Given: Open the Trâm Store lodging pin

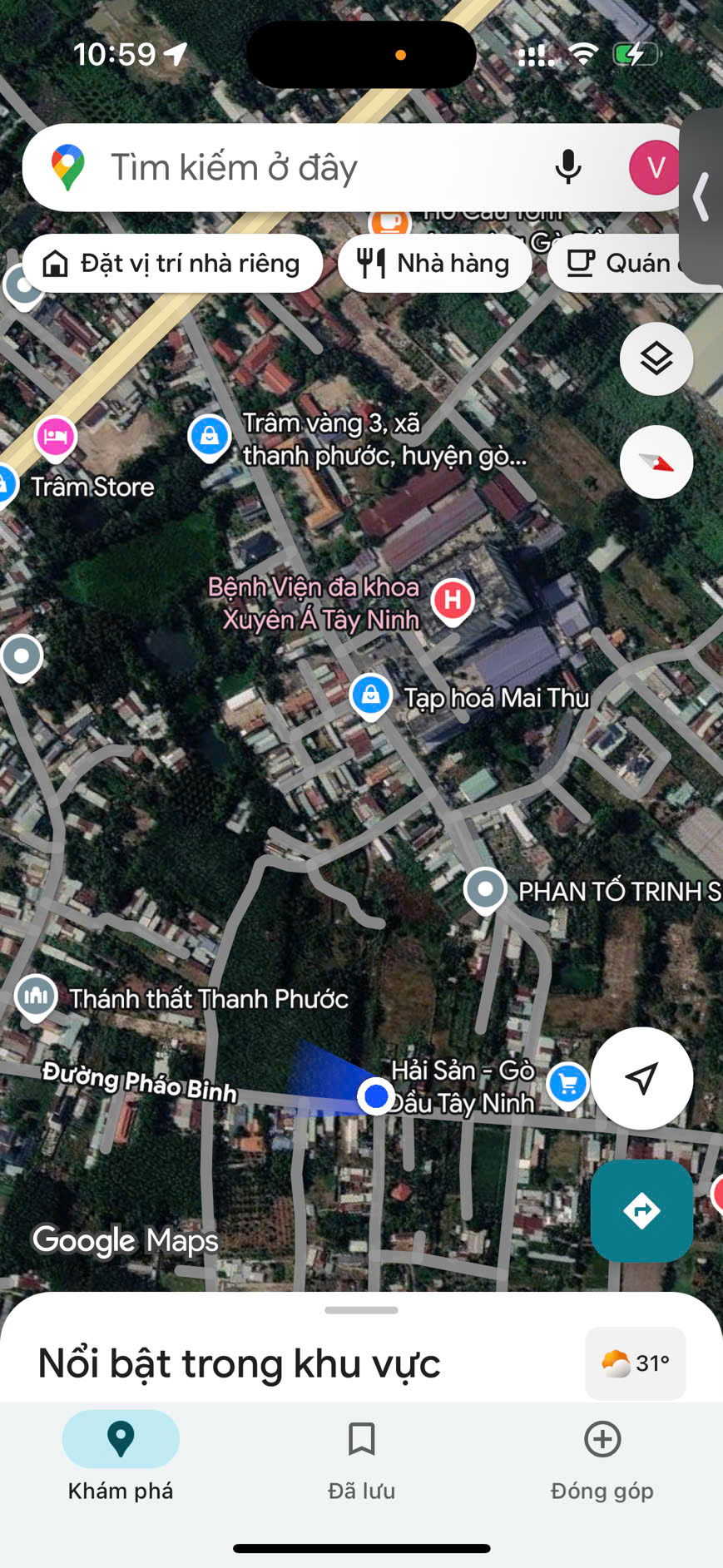Looking at the screenshot, I should click(x=56, y=437).
